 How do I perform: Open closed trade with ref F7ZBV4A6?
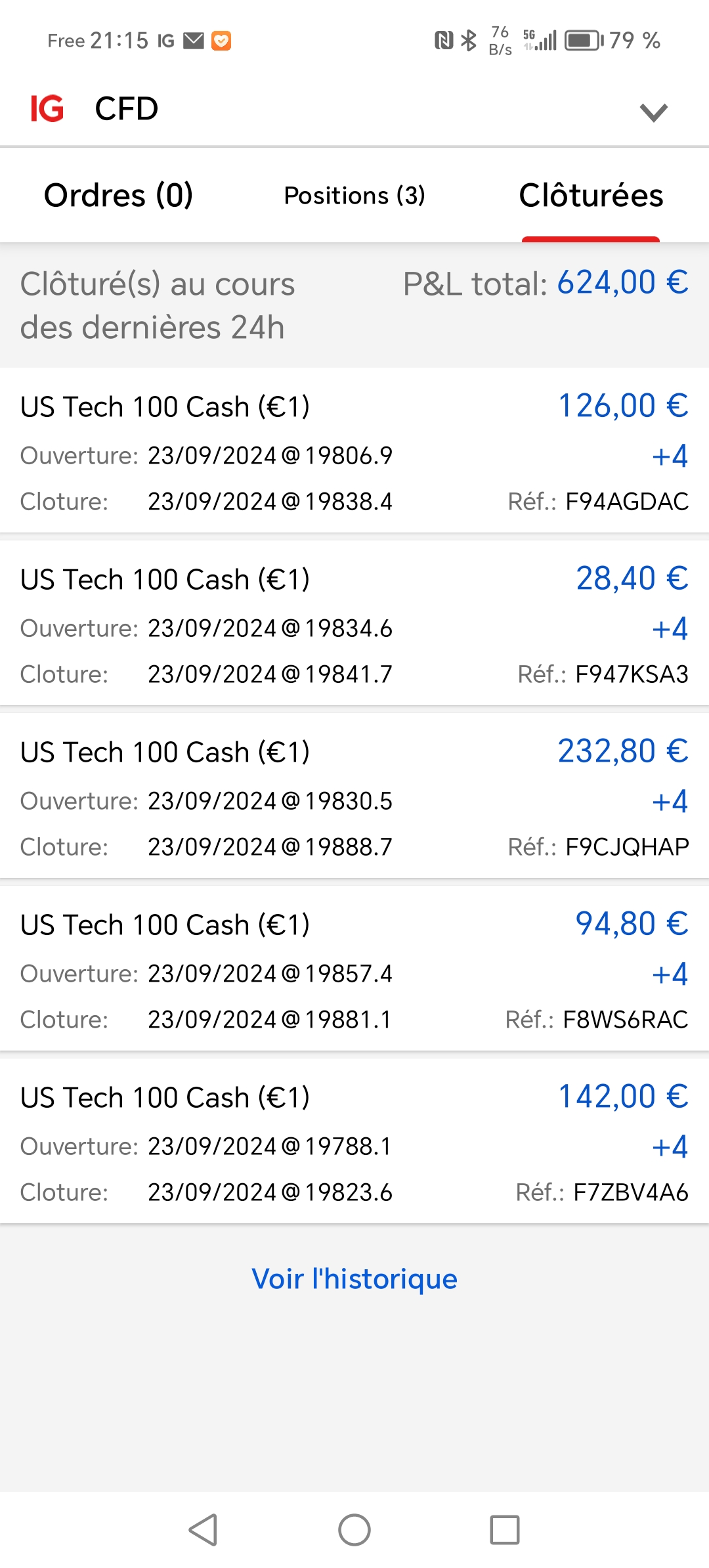(x=354, y=1143)
